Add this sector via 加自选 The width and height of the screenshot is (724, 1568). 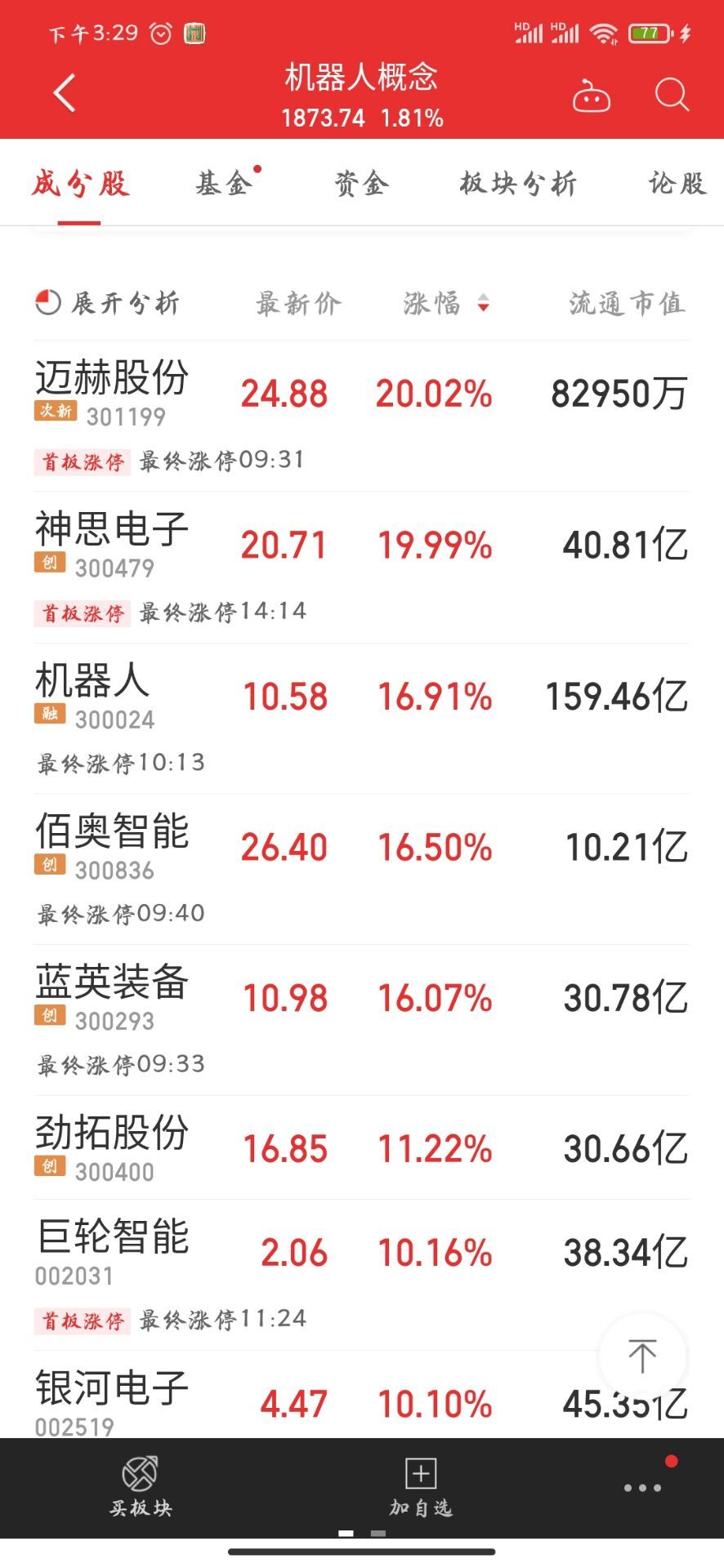(421, 1486)
